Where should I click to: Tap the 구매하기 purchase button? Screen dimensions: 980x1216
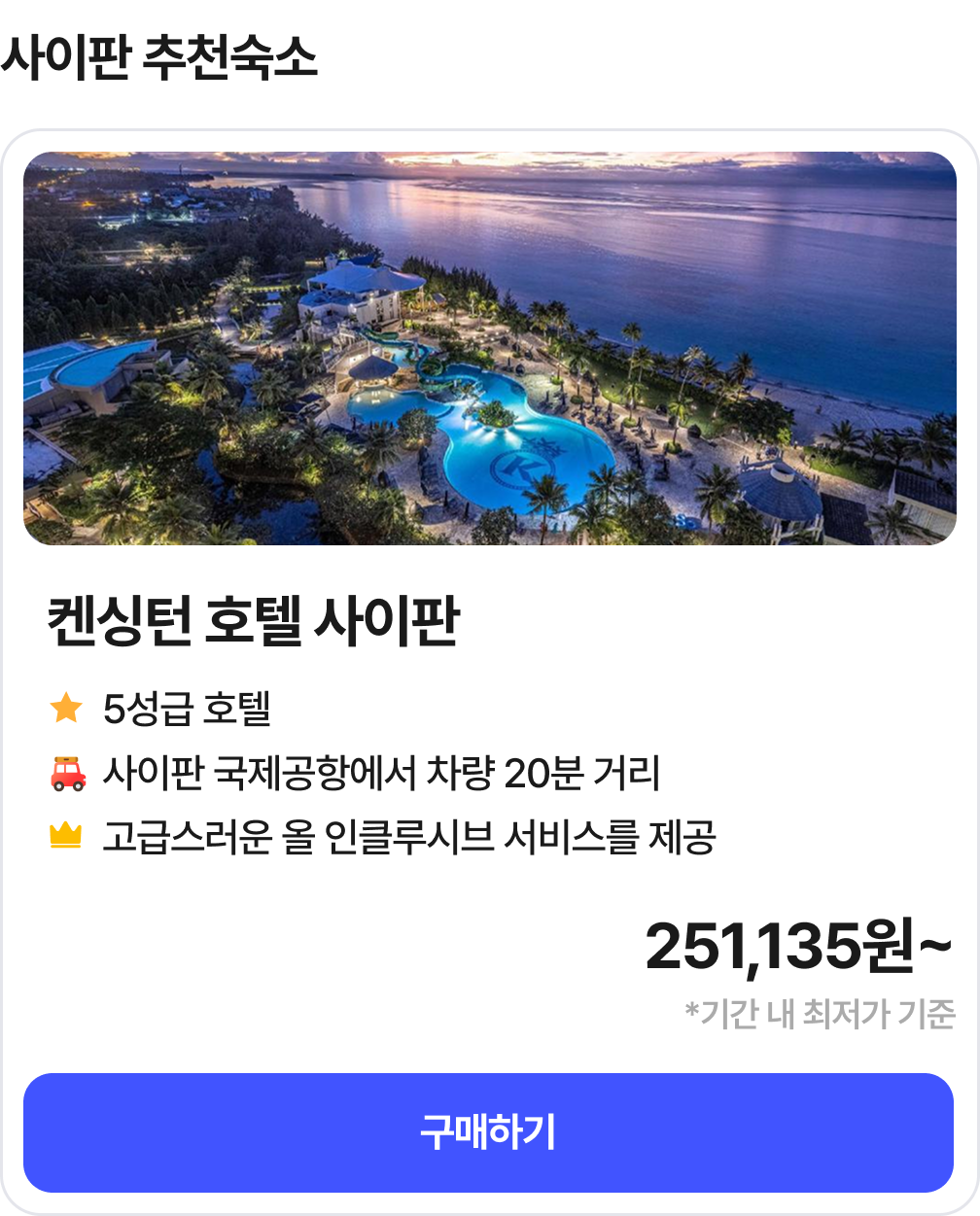(488, 1132)
